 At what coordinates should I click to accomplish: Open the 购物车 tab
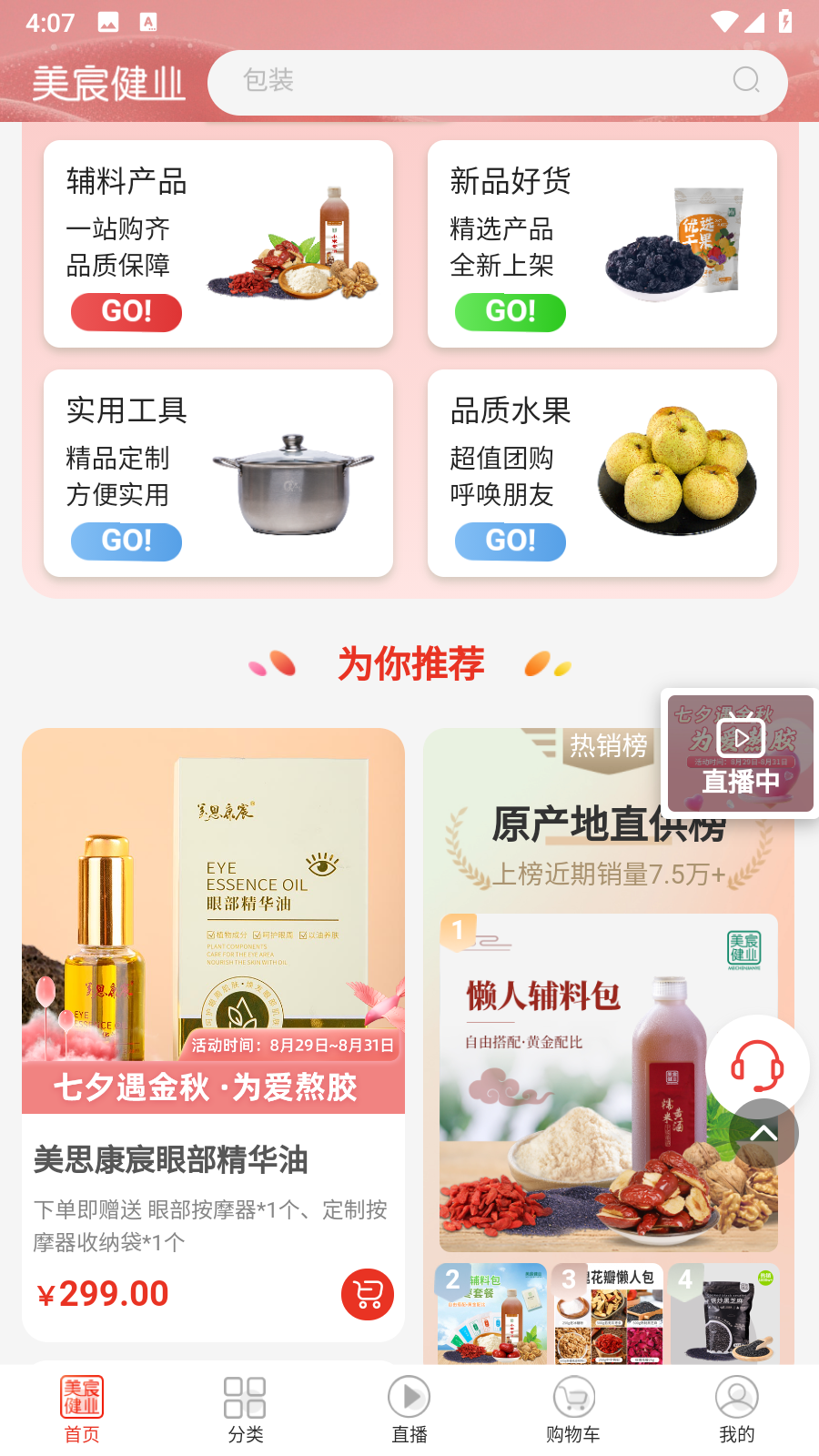[x=573, y=1409]
